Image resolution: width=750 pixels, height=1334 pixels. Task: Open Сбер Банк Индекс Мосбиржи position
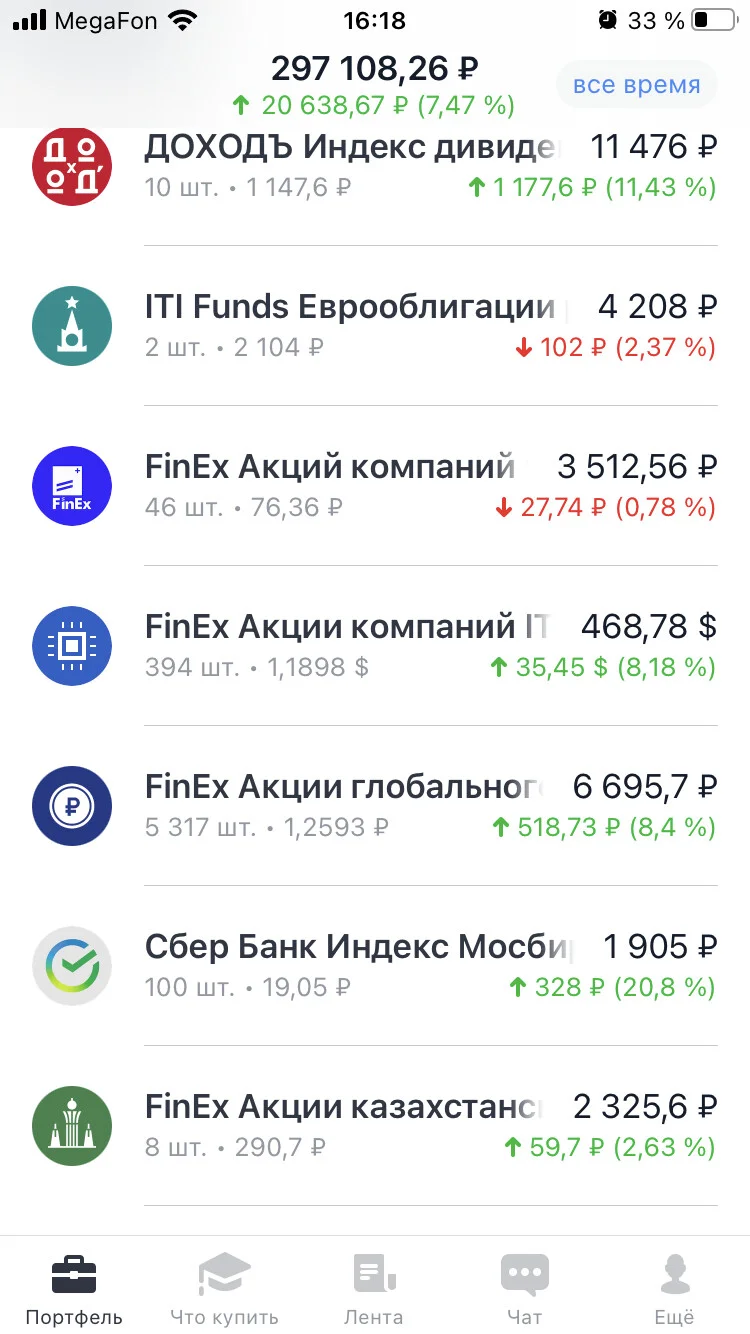(375, 966)
